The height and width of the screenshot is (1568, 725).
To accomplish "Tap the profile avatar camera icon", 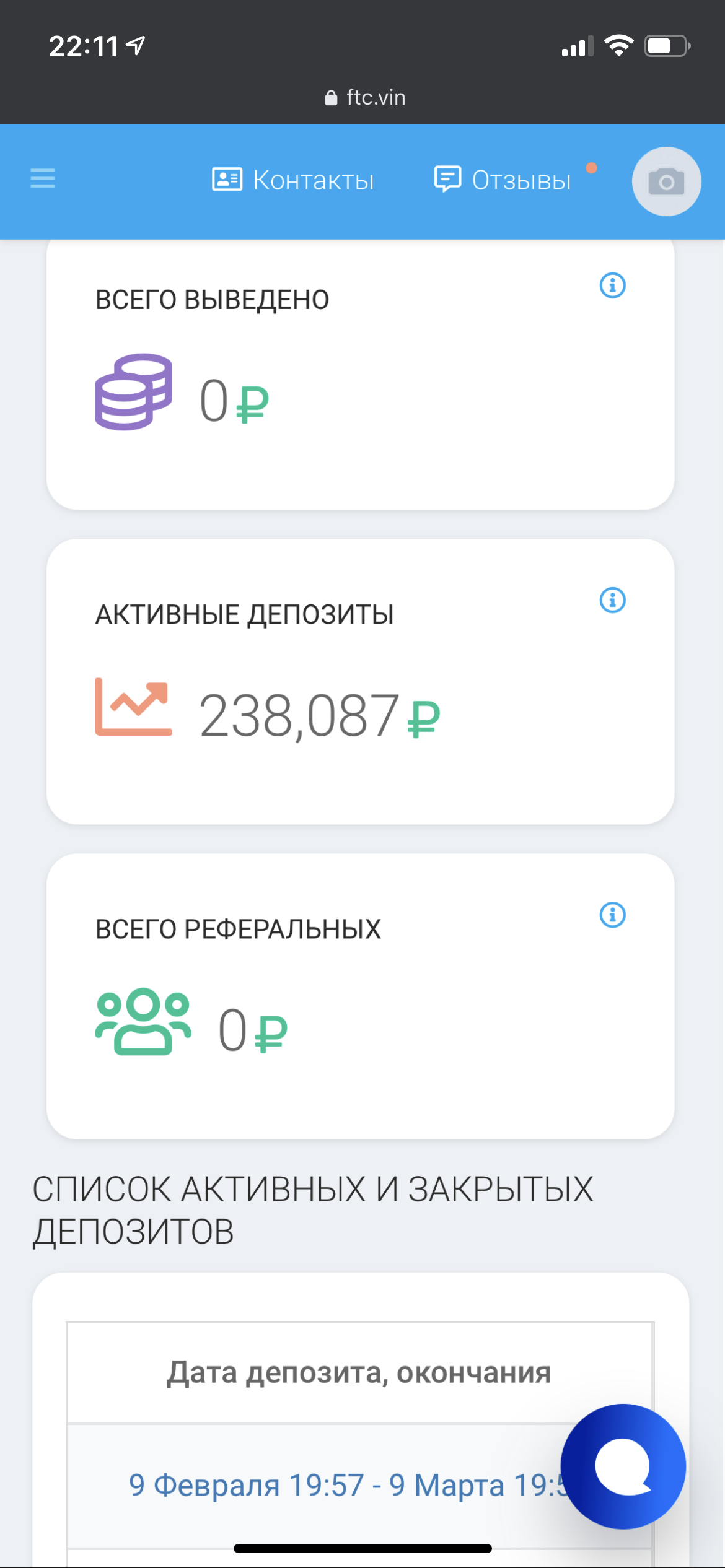I will [666, 181].
